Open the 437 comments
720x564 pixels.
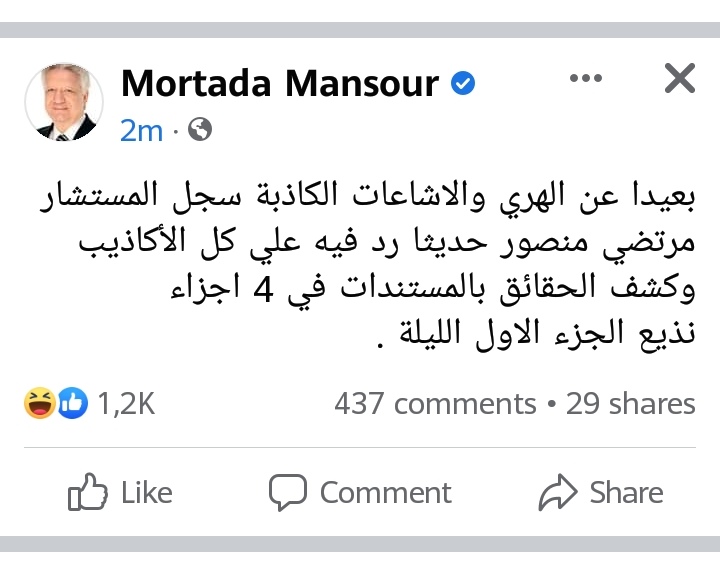click(x=435, y=404)
